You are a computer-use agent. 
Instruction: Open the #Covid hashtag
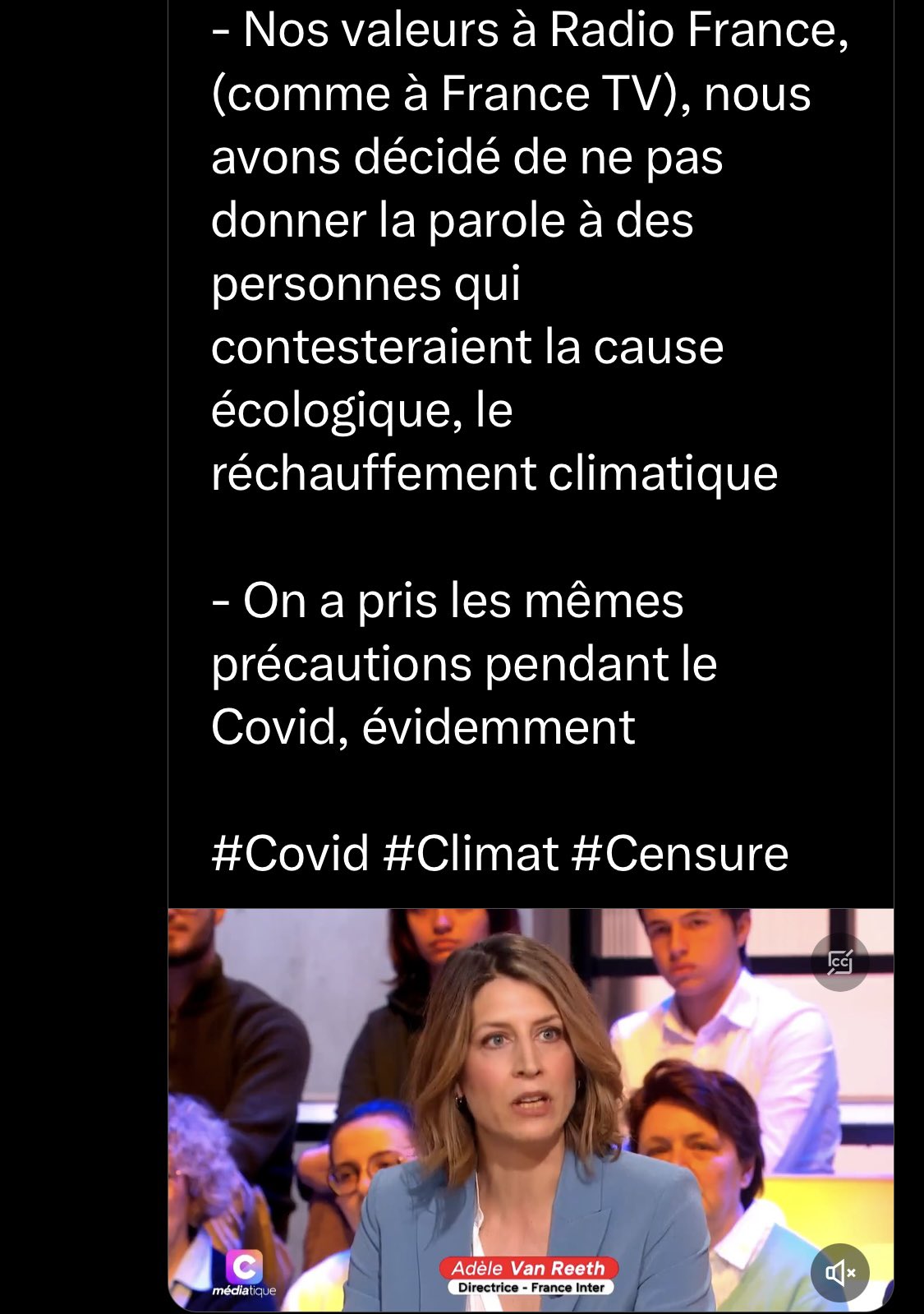[x=290, y=853]
